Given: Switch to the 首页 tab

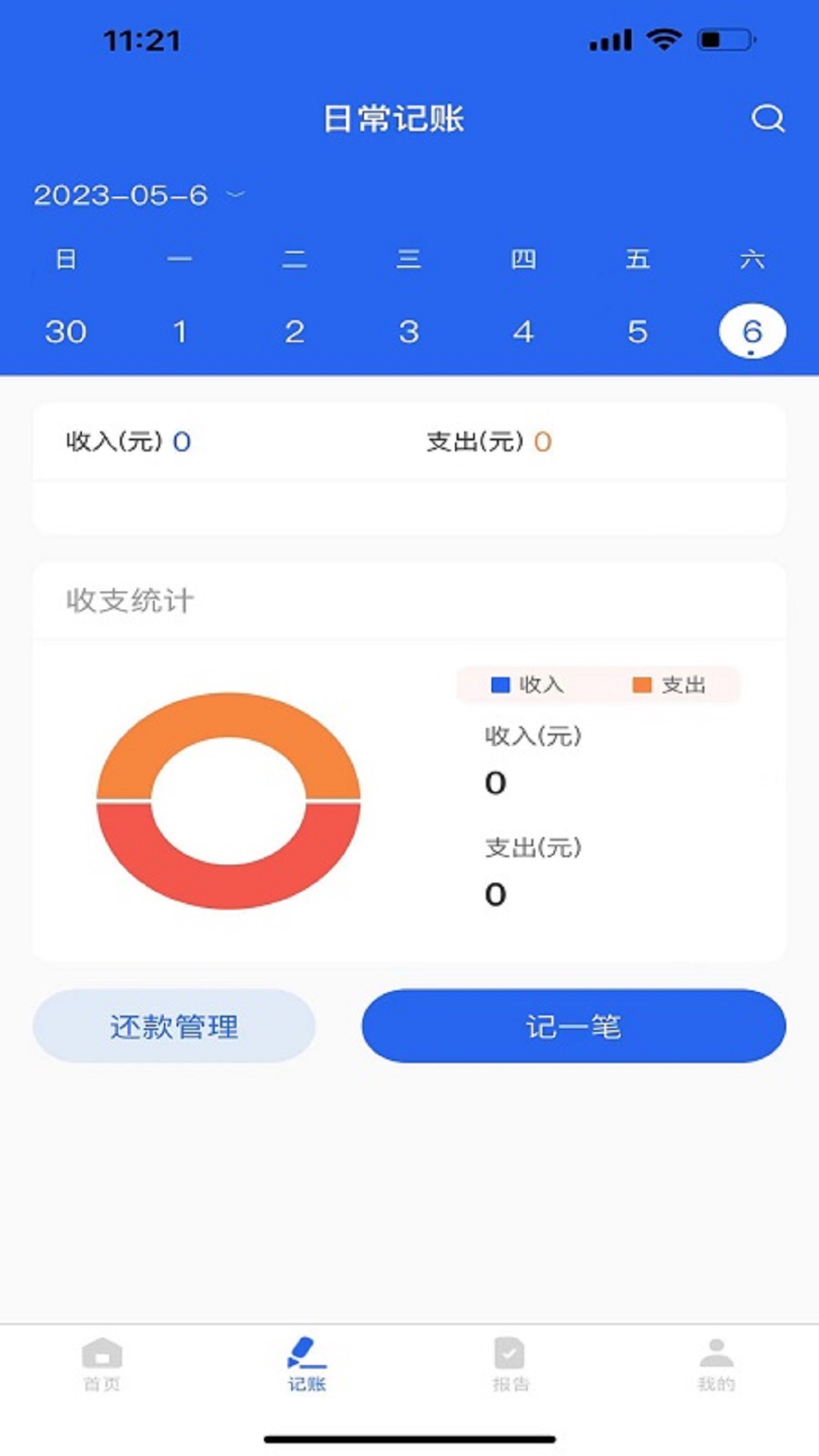Looking at the screenshot, I should point(102,1365).
